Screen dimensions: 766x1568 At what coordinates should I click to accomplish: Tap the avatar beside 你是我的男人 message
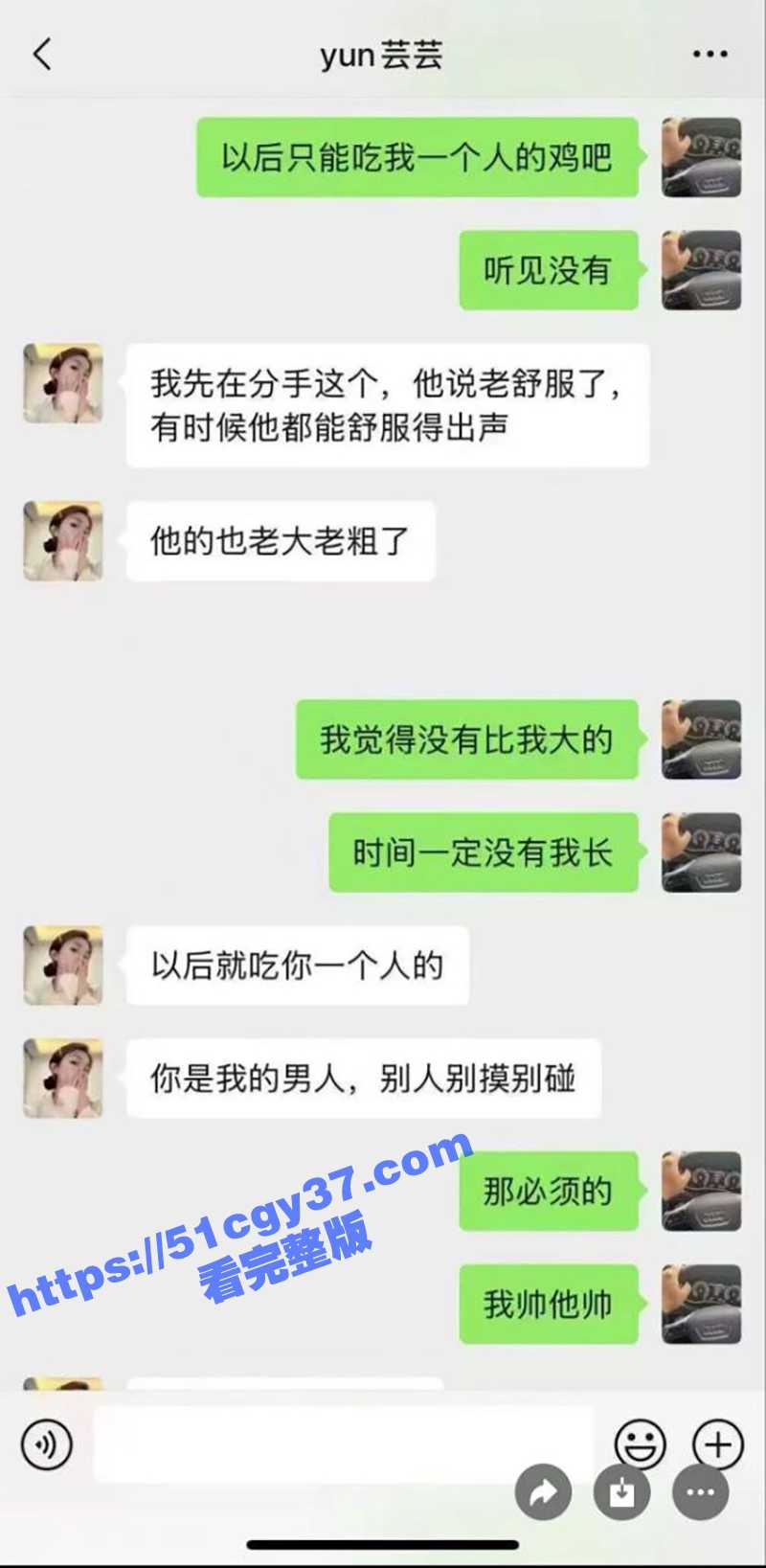[x=63, y=1078]
